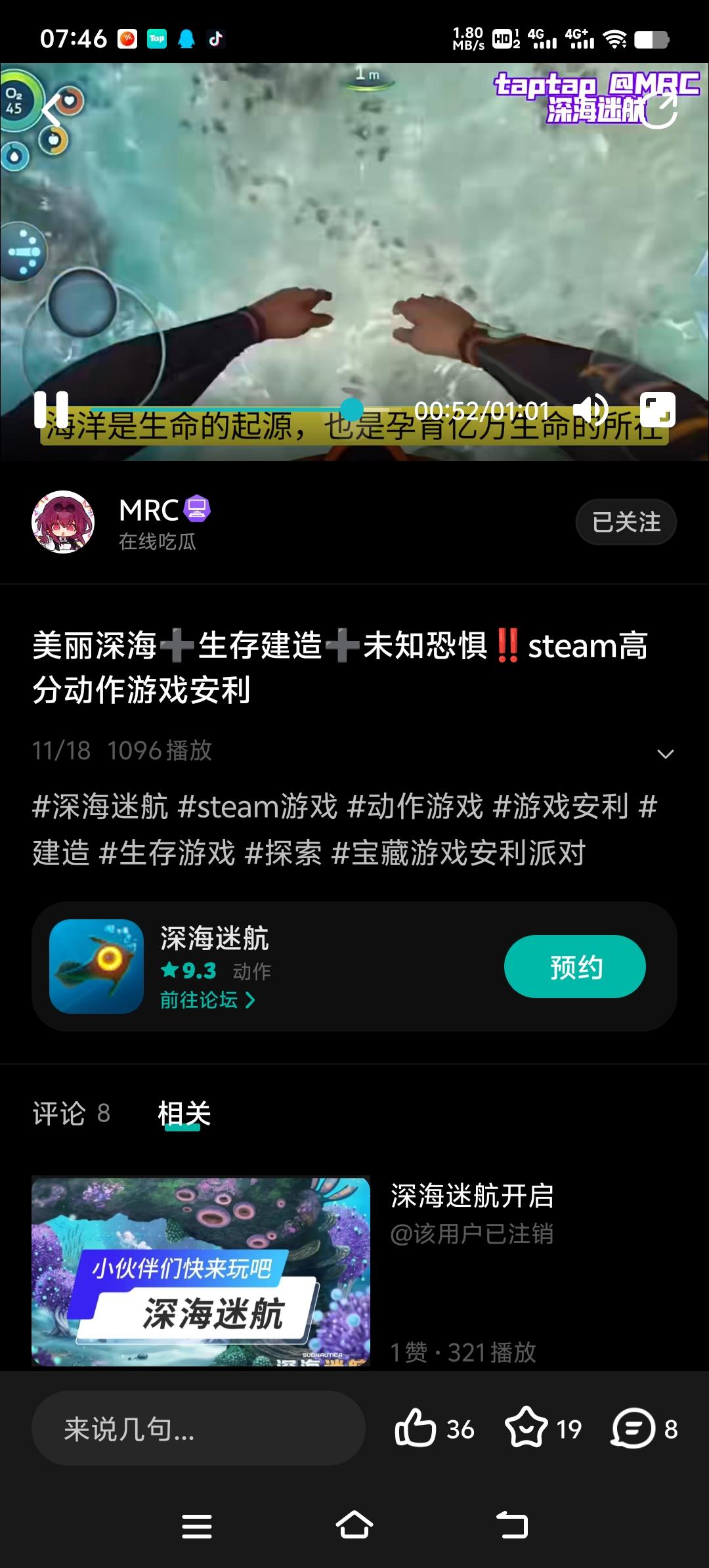Screen dimensions: 709x1568
Task: Tap the back arrow on the video
Action: [x=49, y=108]
